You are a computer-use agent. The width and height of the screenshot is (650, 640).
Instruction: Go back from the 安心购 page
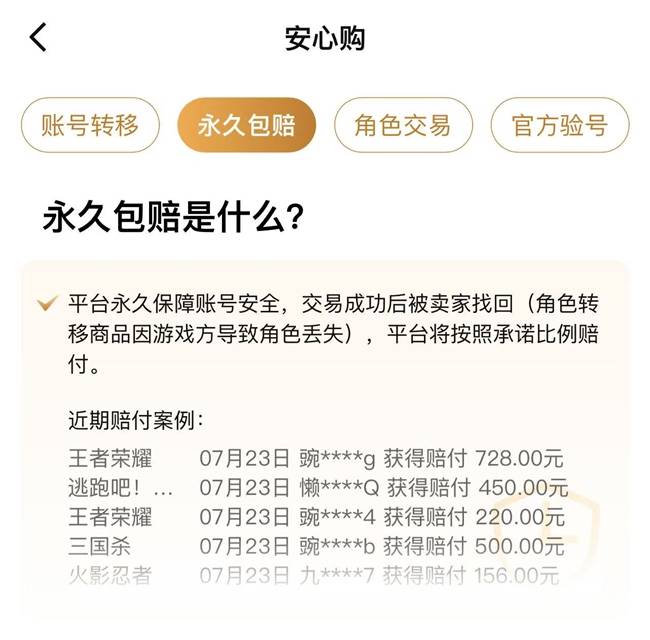click(x=38, y=38)
